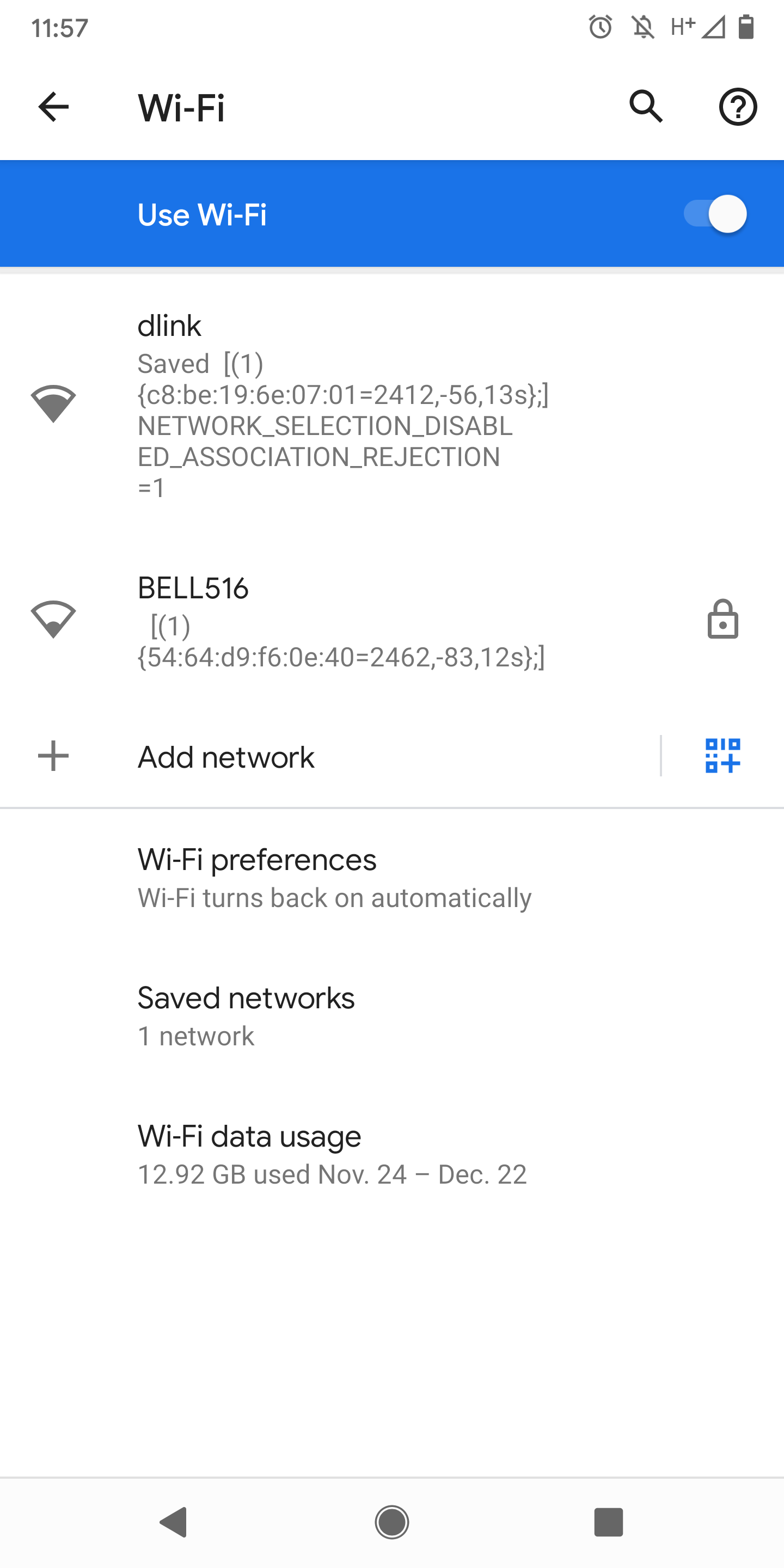Click the notifications-muted bell icon
The image size is (784, 1568).
pos(642,27)
